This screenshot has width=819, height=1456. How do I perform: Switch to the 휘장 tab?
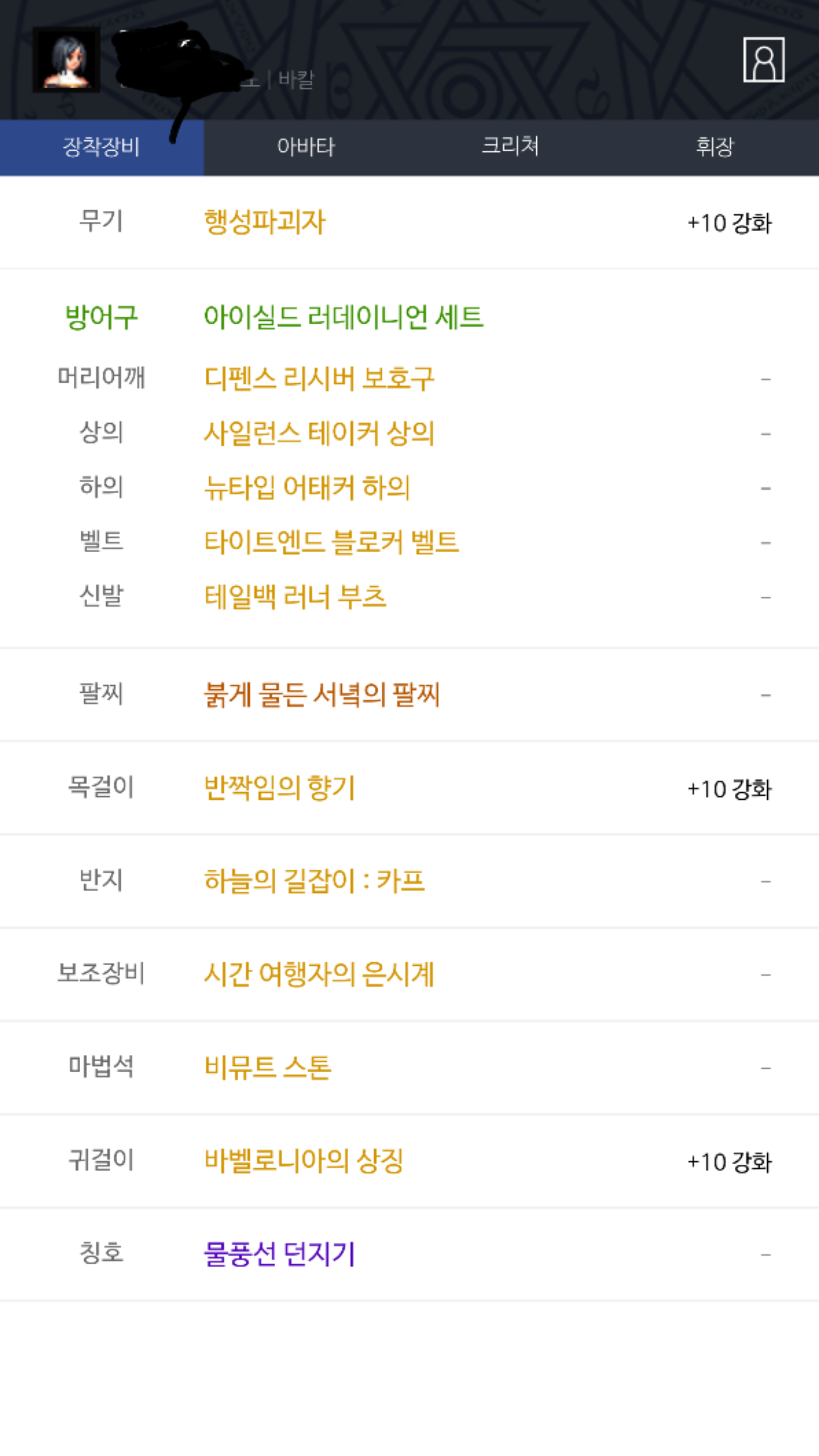[715, 147]
